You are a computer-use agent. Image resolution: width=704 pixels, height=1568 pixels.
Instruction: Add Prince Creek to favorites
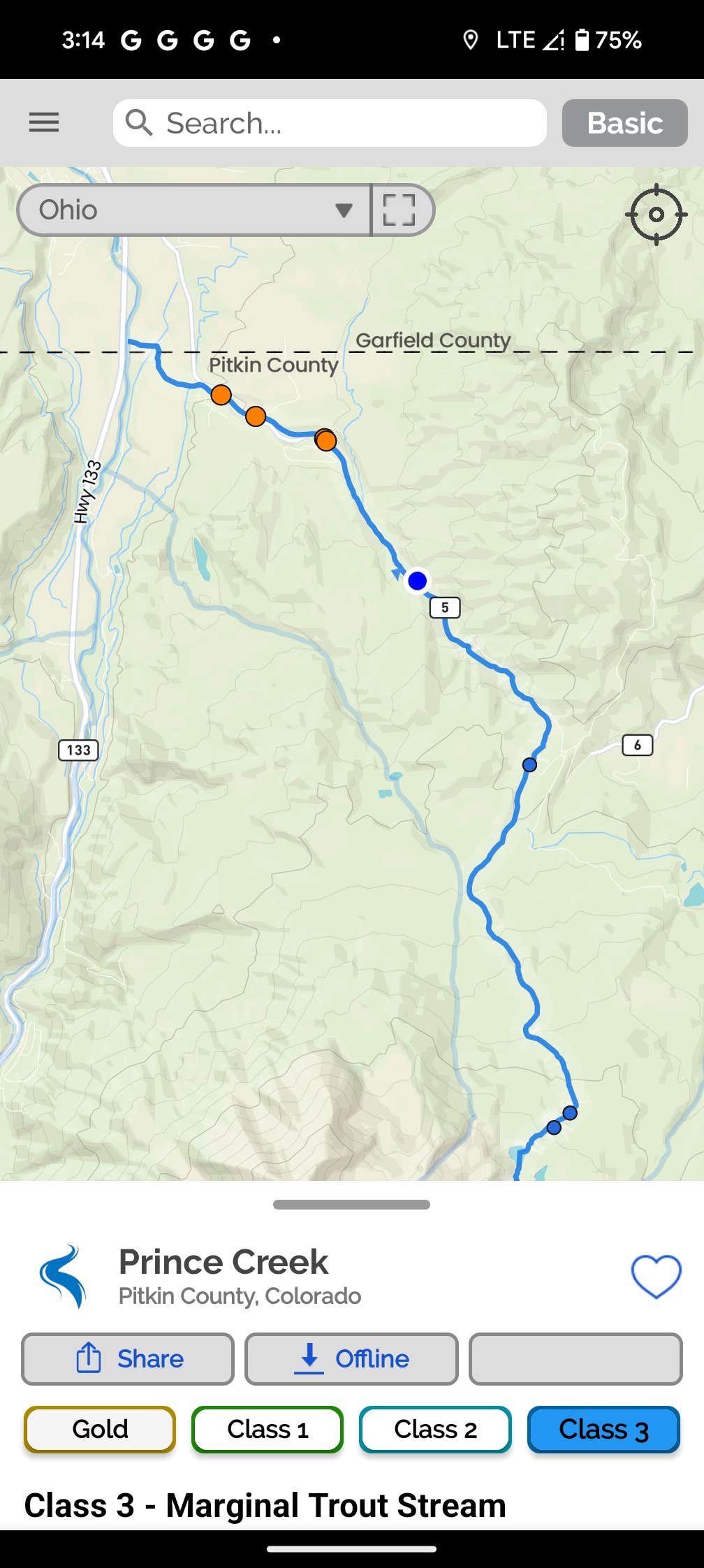pos(656,1277)
